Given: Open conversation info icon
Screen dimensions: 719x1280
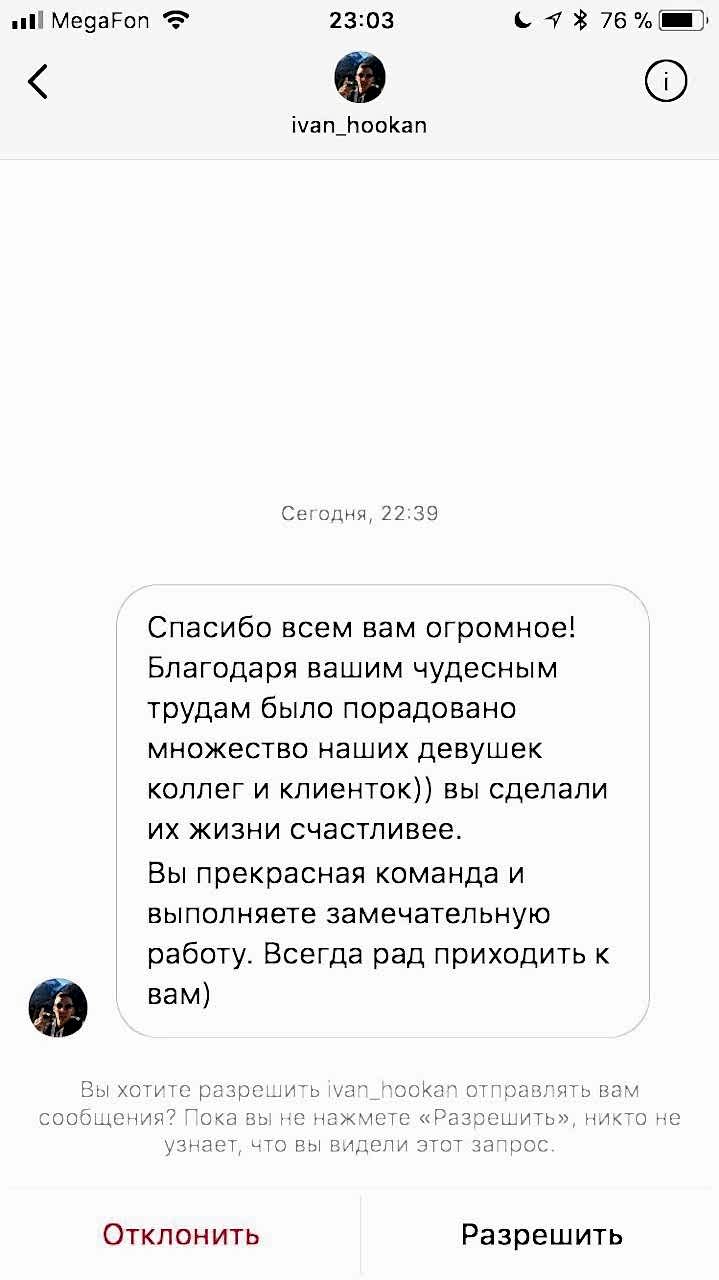Looking at the screenshot, I should click(x=666, y=82).
